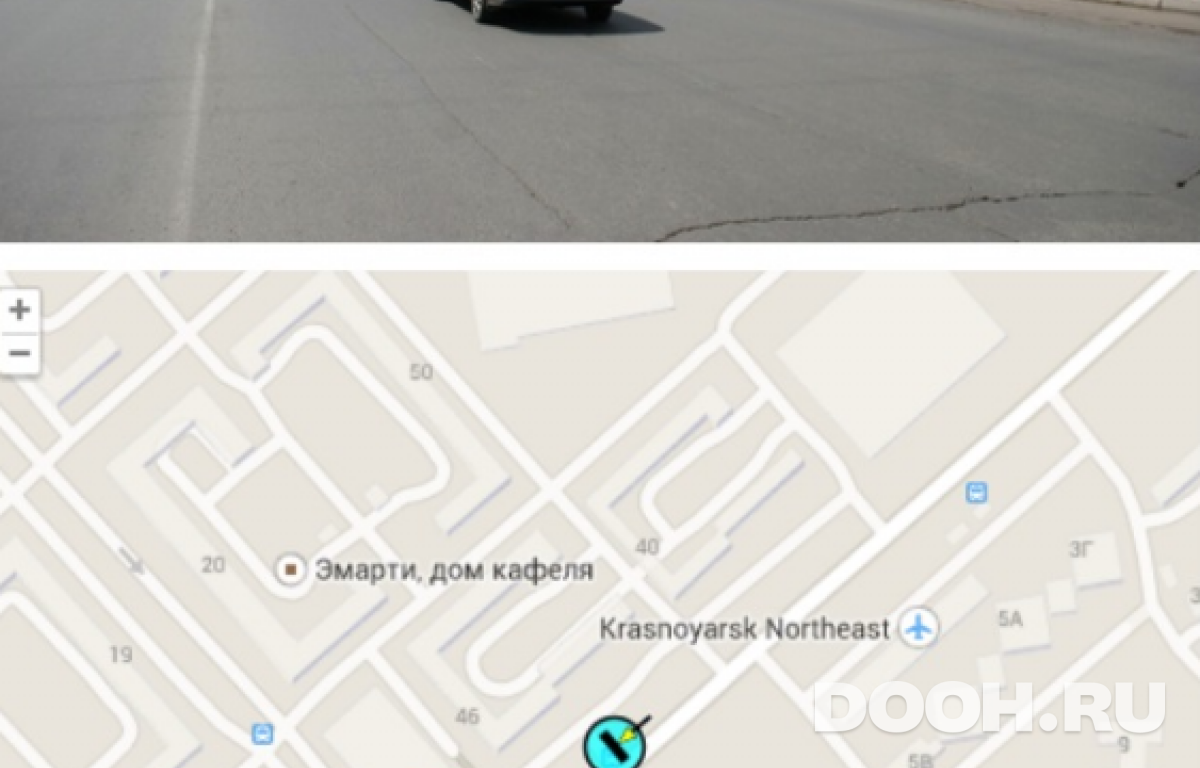Viewport: 1200px width, 768px height.
Task: Zoom in on the map
Action: [19, 310]
